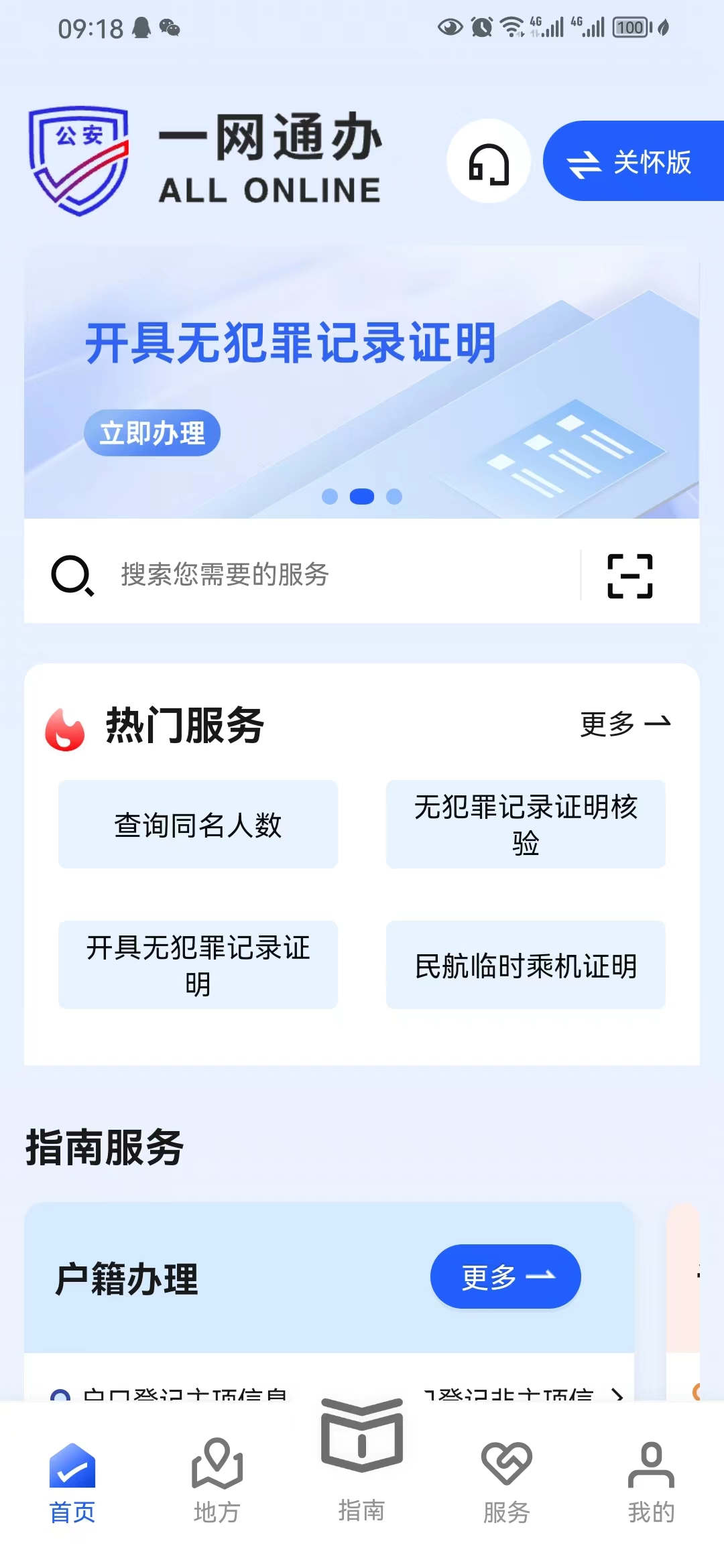This screenshot has width=724, height=1568.
Task: Select the third banner page dot
Action: [394, 497]
